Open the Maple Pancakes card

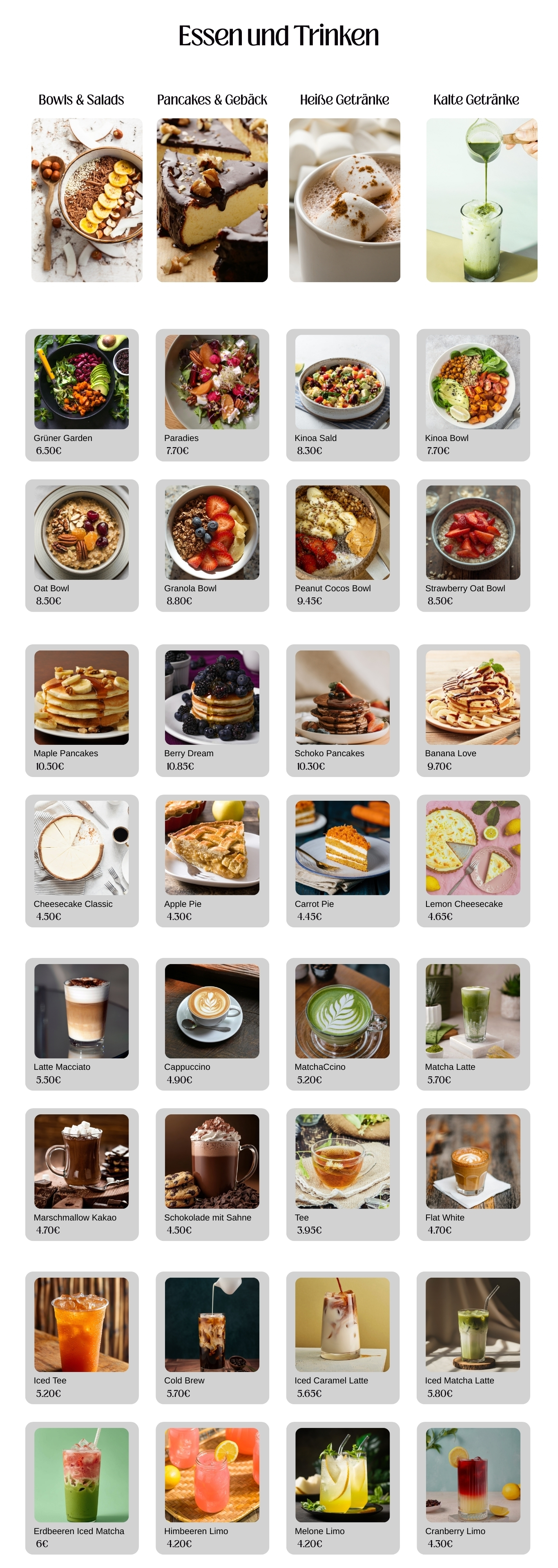[x=82, y=710]
